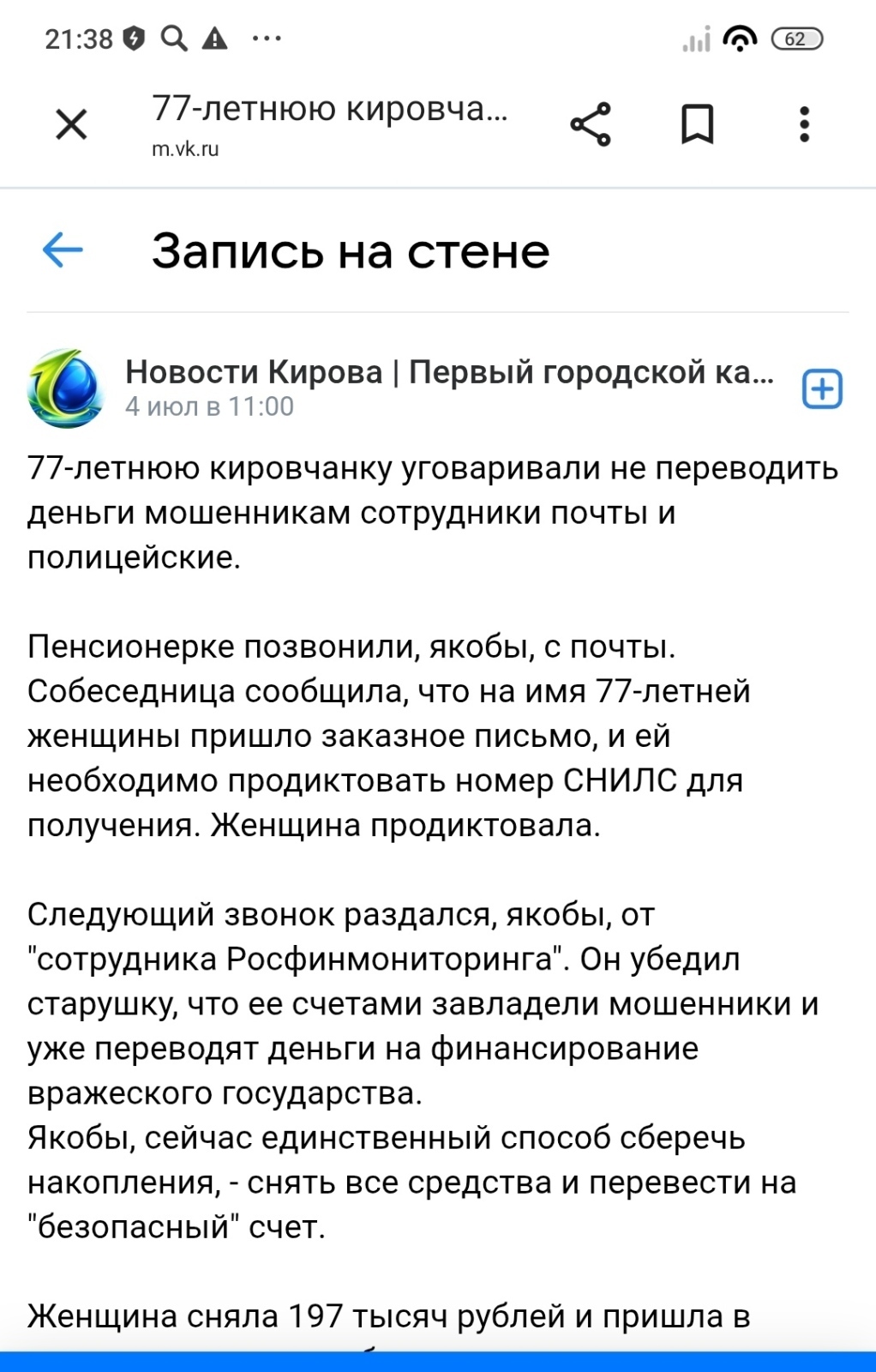This screenshot has height=1372, width=876.
Task: Open the post timestamp 4 июл в 11:00
Action: pyautogui.click(x=209, y=406)
